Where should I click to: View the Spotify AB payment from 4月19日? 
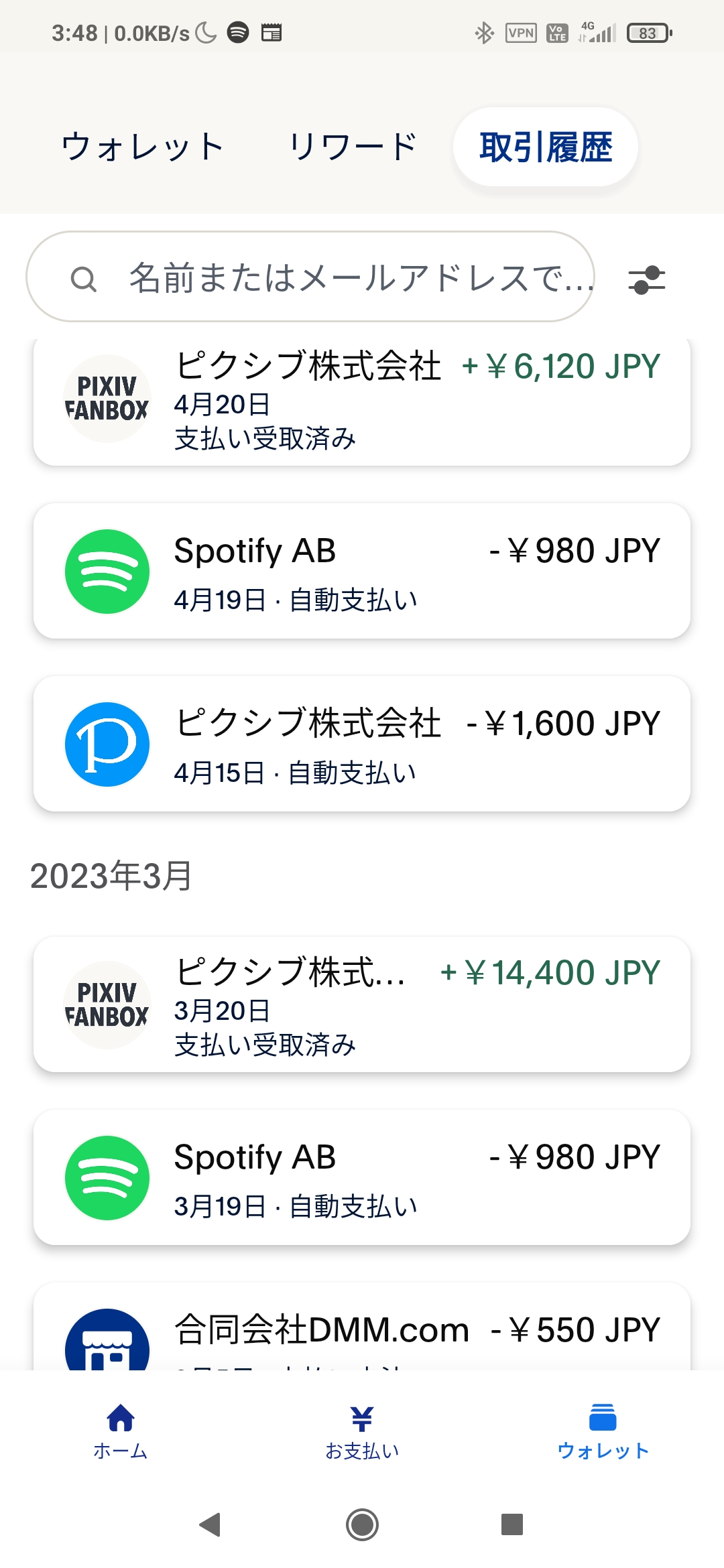[362, 571]
